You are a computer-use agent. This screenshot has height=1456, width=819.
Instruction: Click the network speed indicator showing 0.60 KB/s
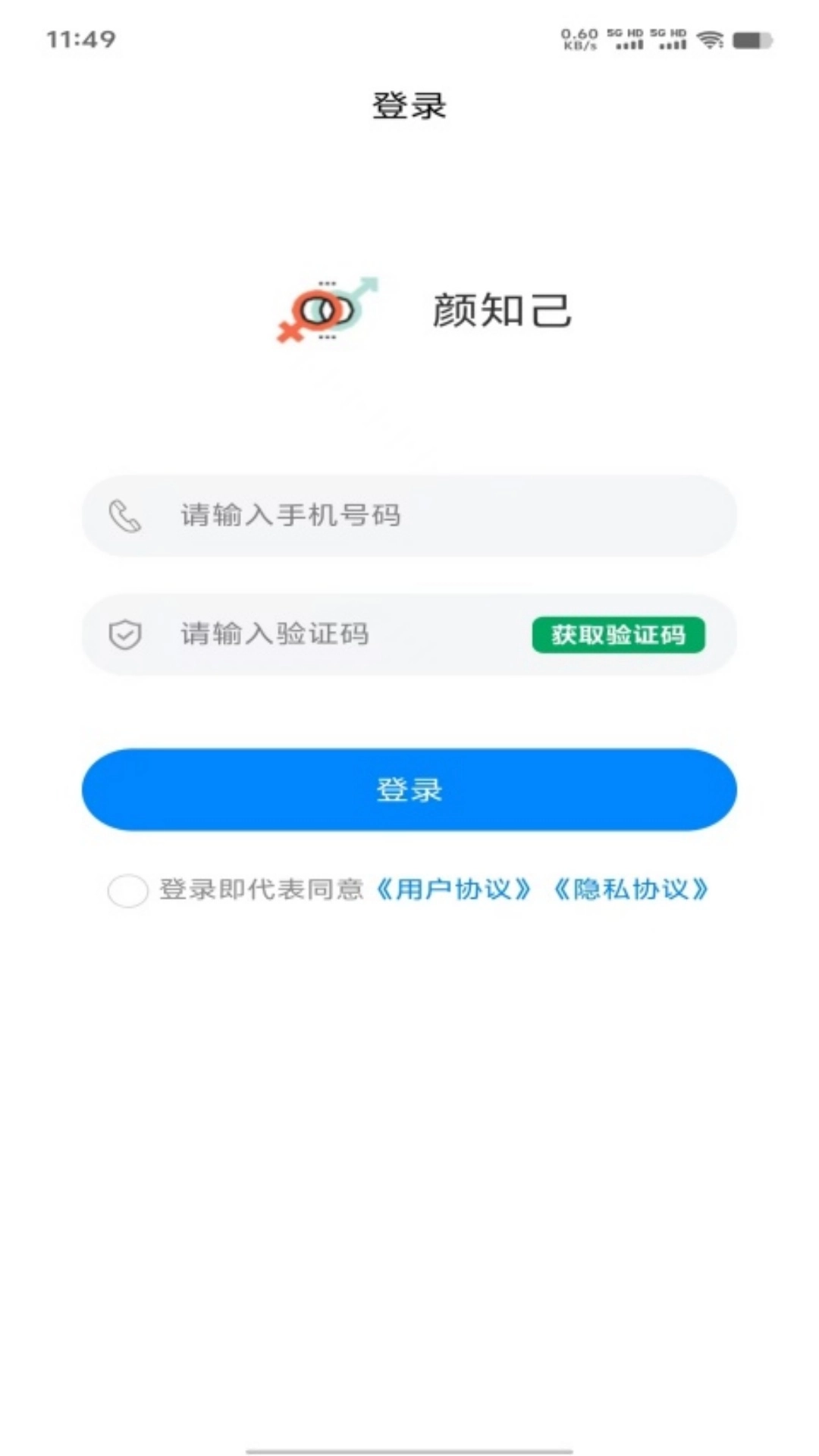tap(578, 39)
